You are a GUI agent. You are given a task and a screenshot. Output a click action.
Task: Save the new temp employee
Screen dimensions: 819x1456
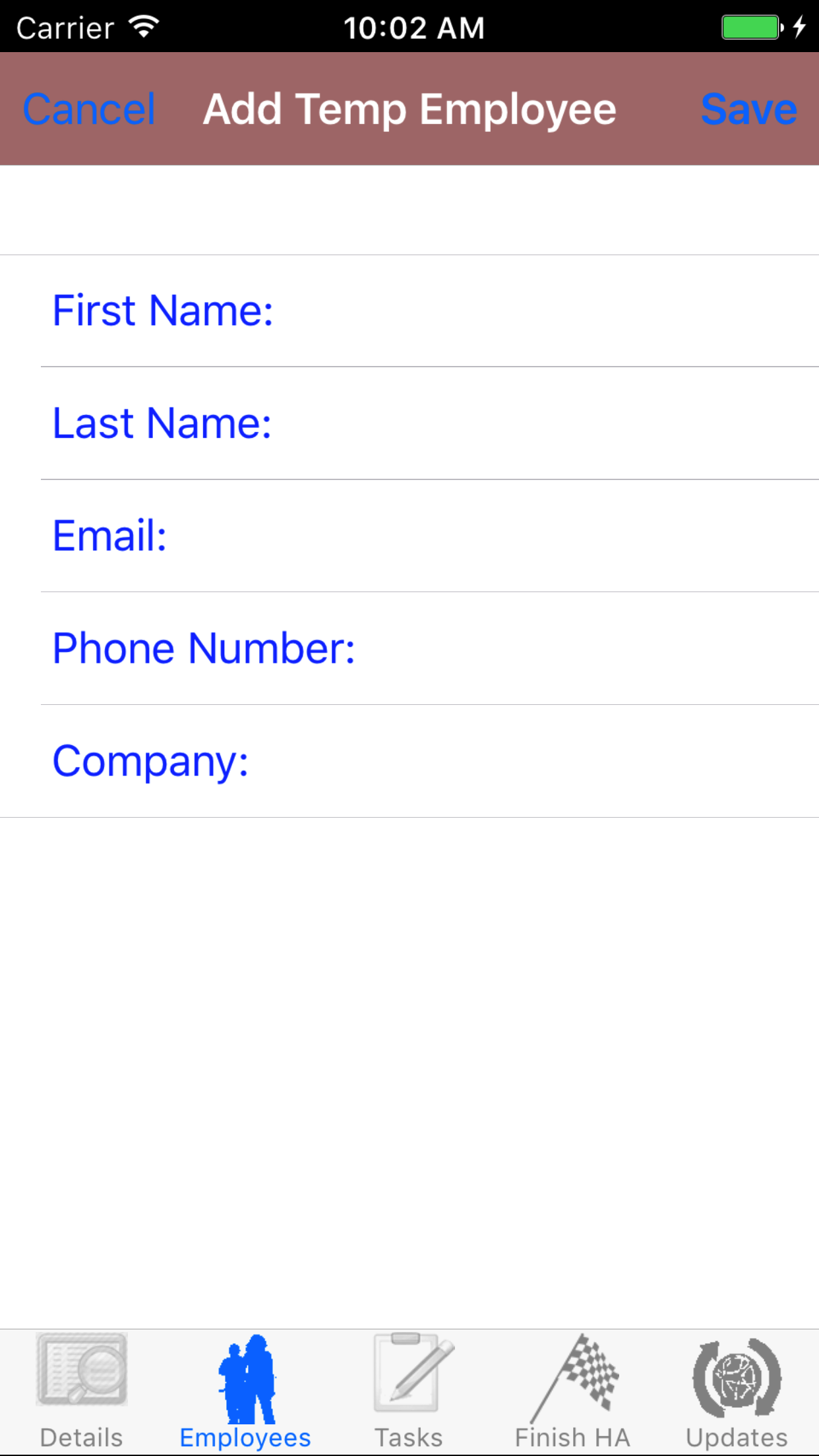tap(748, 109)
